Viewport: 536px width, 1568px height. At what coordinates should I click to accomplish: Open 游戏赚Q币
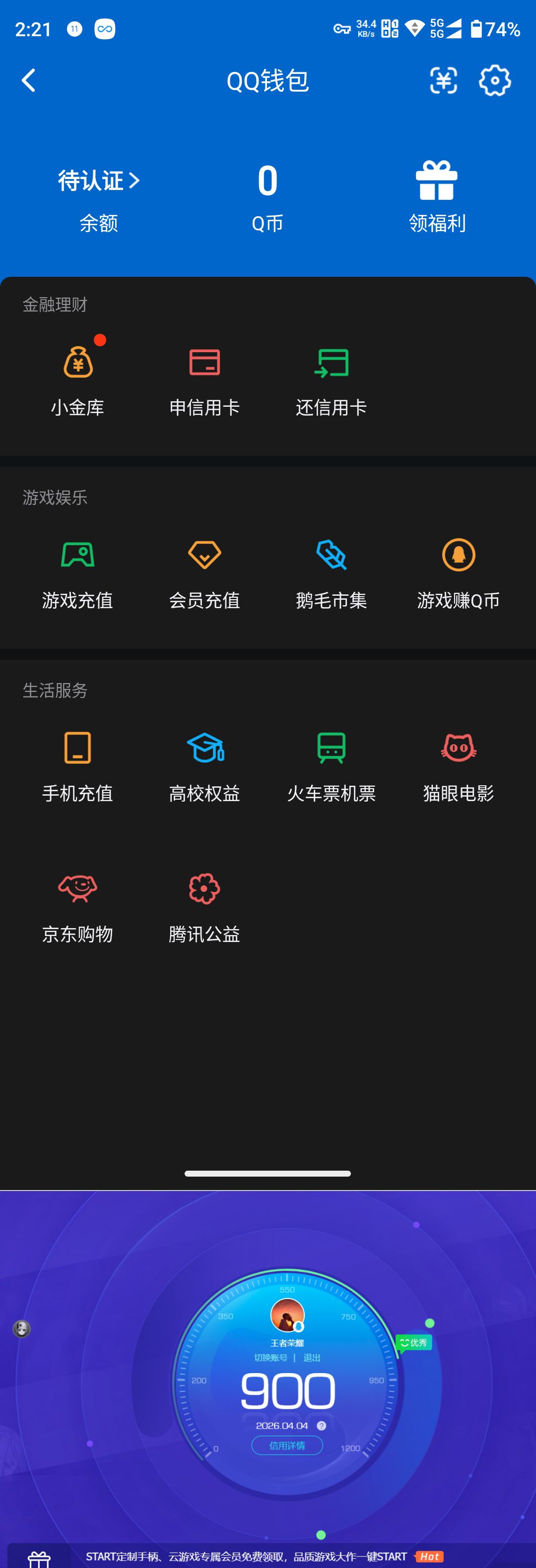(459, 572)
